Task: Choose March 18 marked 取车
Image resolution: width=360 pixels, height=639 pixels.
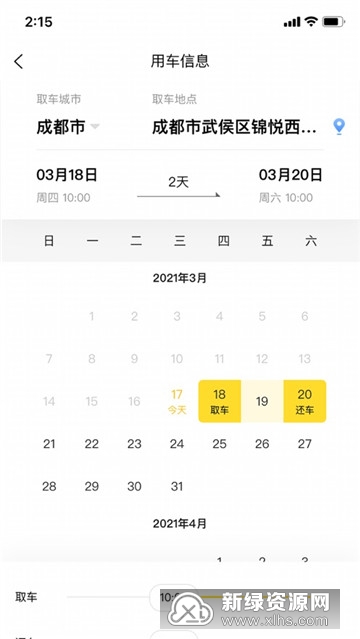Action: click(219, 401)
